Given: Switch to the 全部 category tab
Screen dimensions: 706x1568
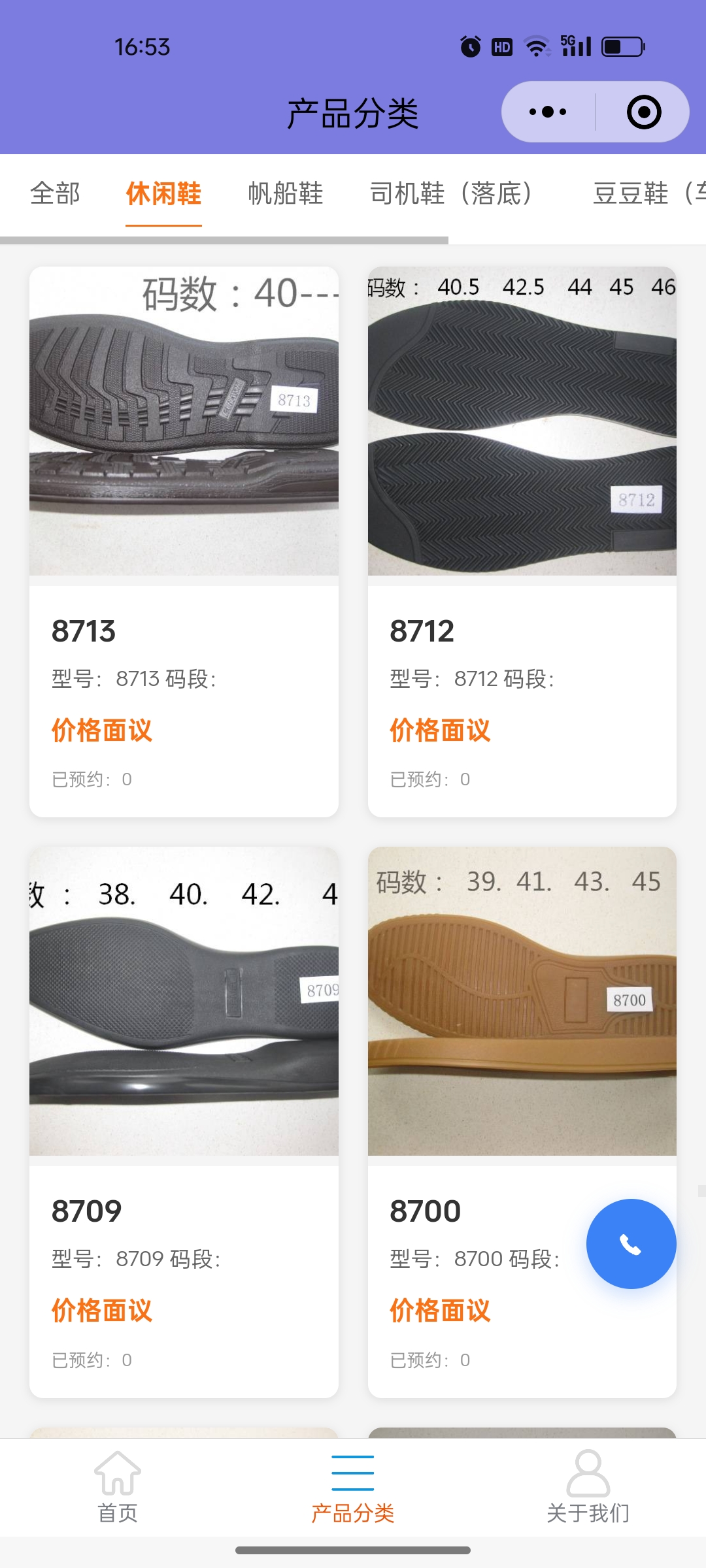Looking at the screenshot, I should click(x=55, y=193).
